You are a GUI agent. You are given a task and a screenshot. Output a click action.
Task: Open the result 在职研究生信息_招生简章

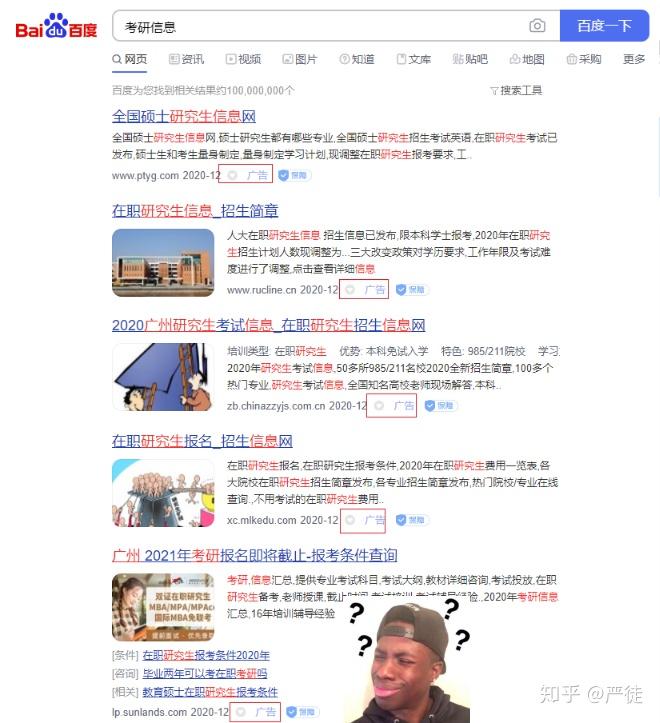tap(195, 211)
